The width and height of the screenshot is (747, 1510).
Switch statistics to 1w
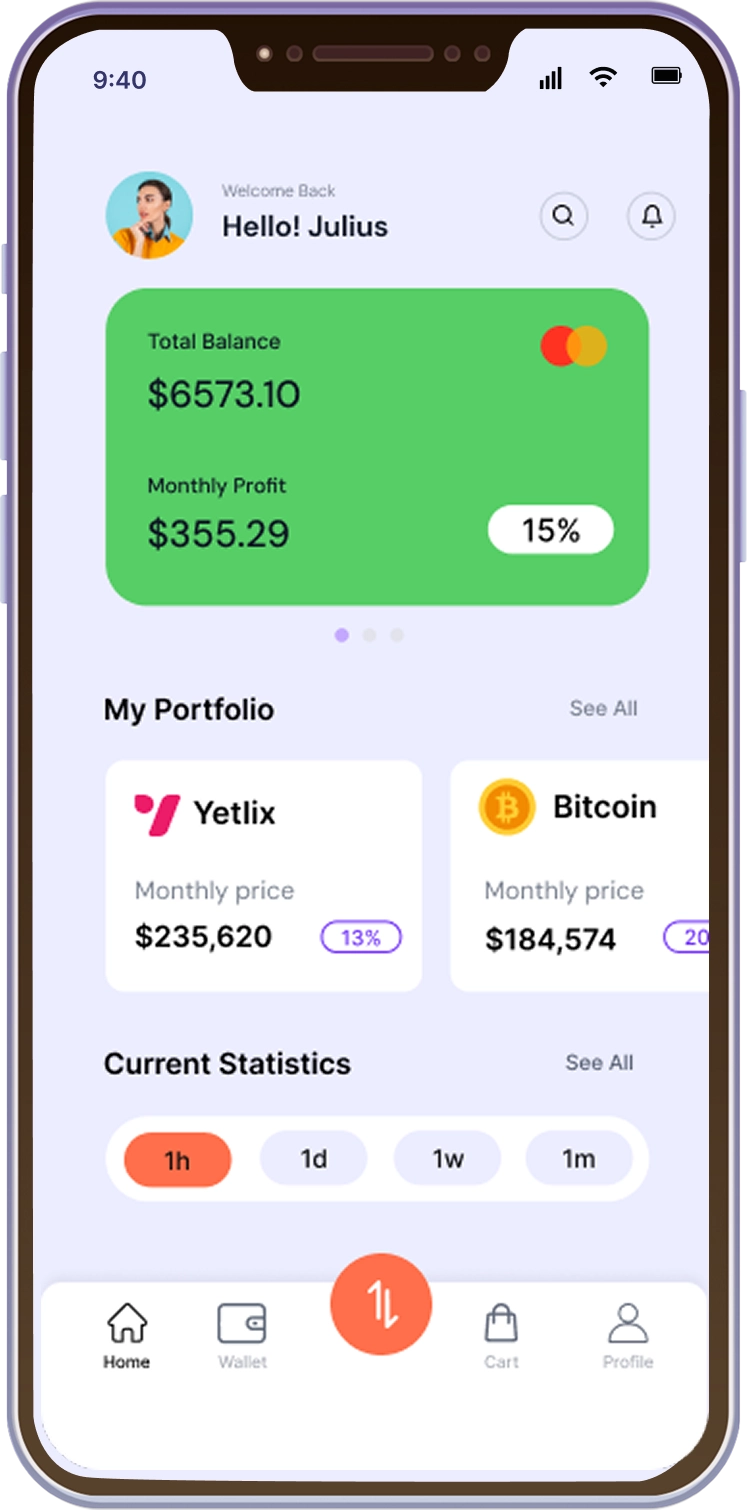coord(447,1158)
